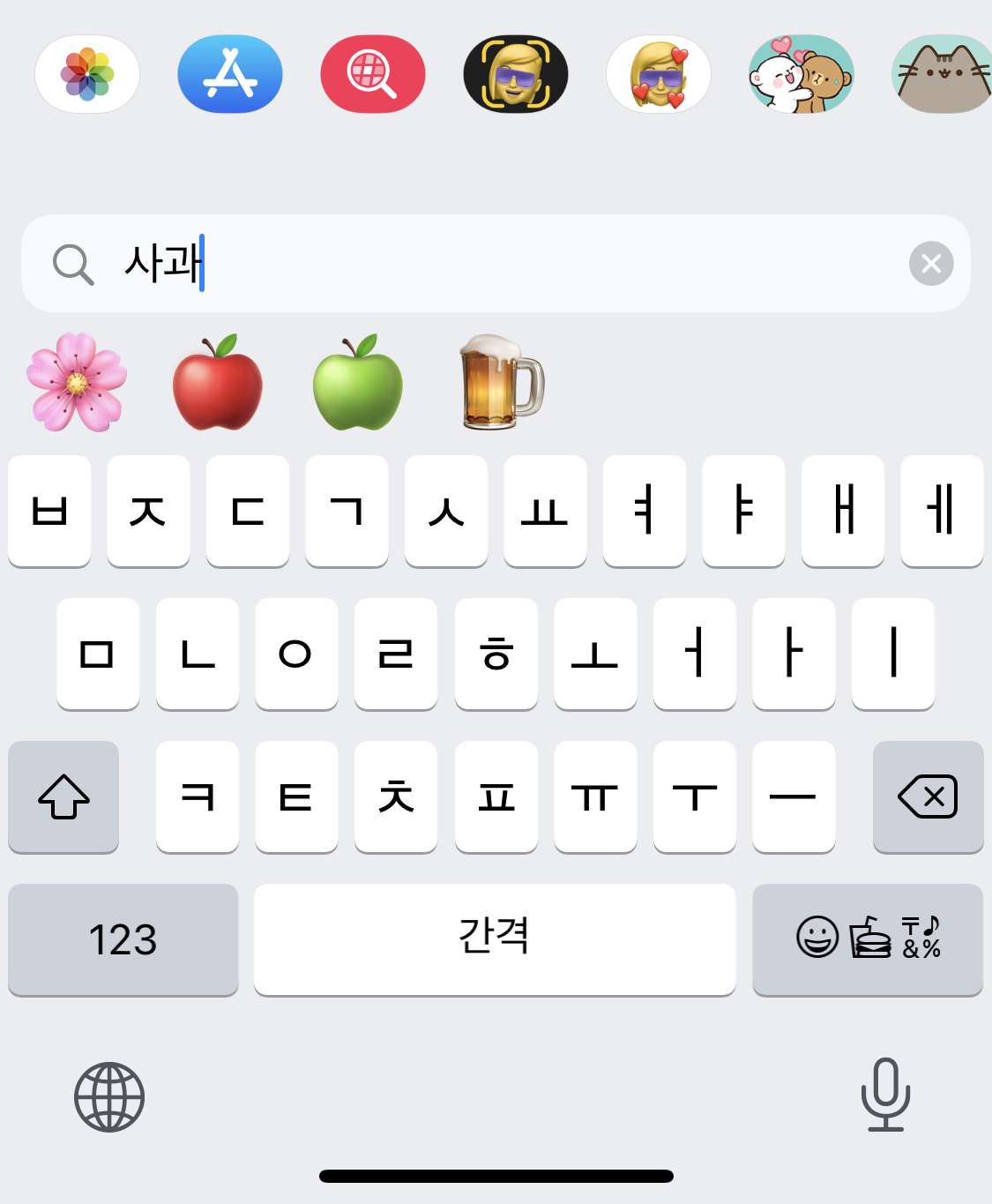Viewport: 992px width, 1204px height.
Task: Clear the emoji search text
Action: click(x=931, y=263)
